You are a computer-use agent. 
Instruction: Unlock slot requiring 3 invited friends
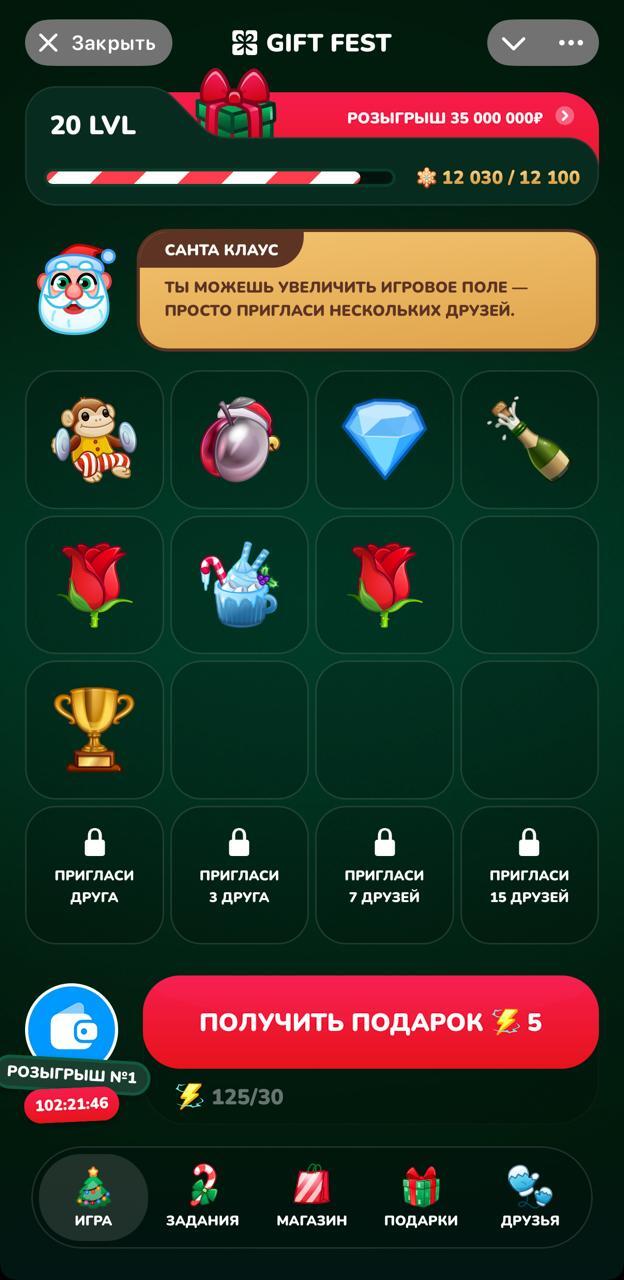point(239,874)
